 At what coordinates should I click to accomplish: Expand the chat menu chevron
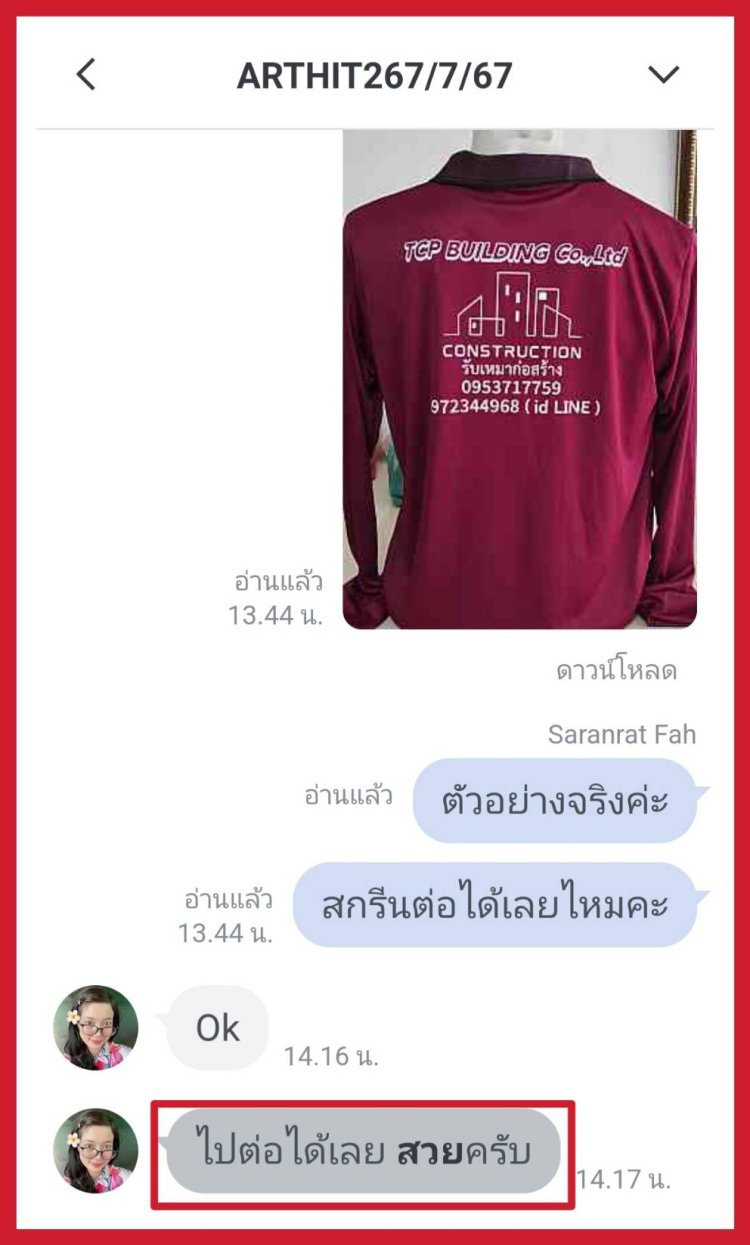point(663,74)
